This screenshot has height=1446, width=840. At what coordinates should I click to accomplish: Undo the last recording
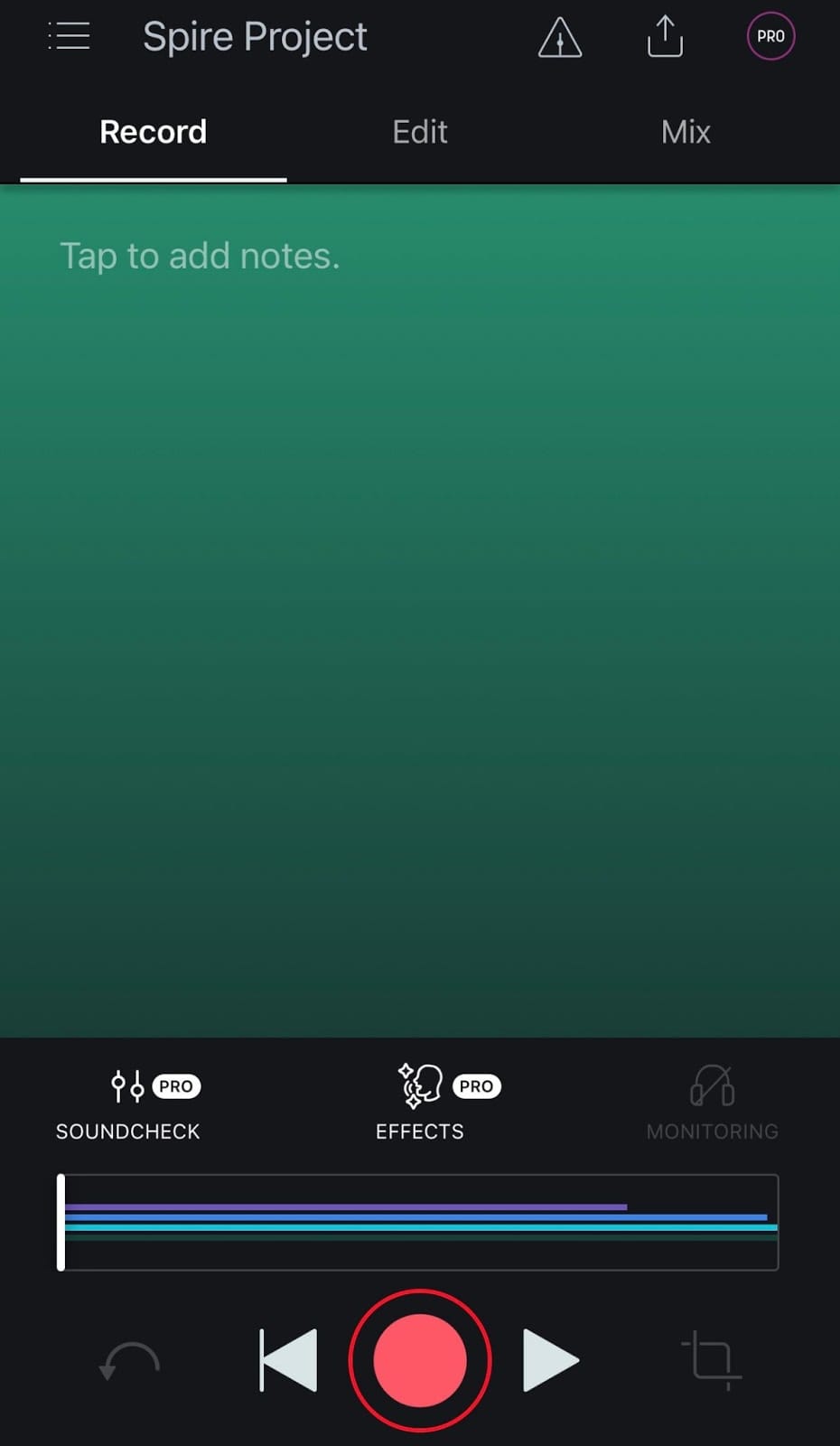[x=129, y=1360]
